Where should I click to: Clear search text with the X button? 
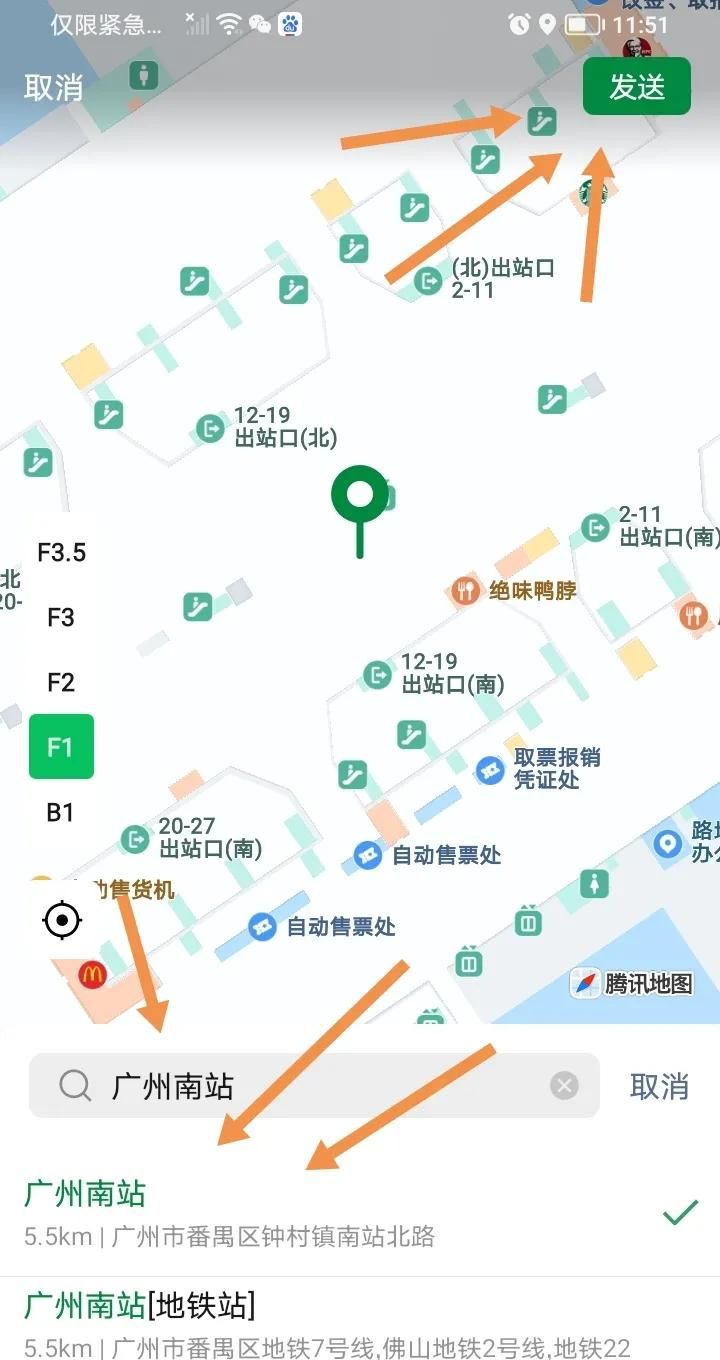coord(563,1085)
